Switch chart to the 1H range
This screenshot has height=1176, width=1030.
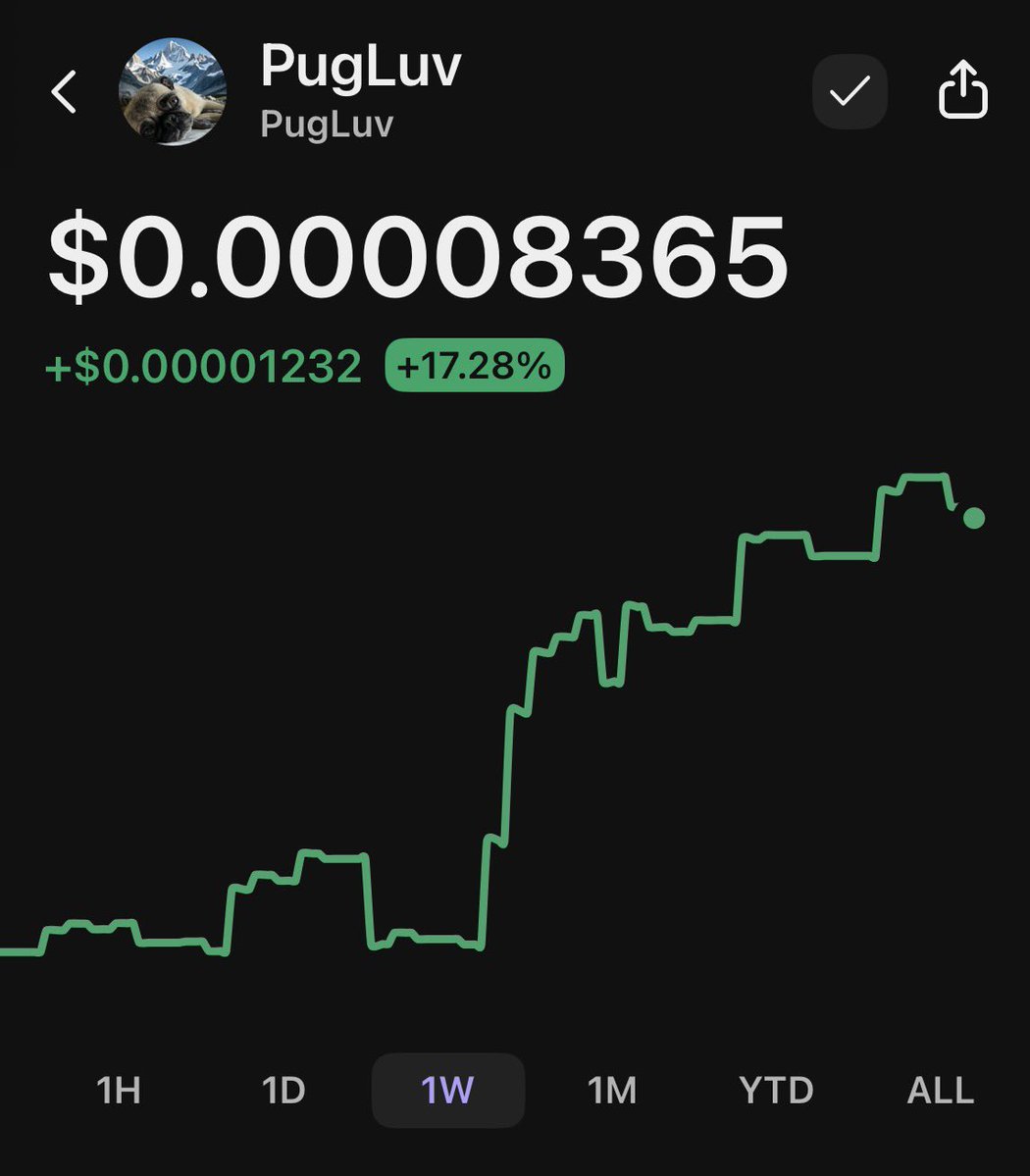(x=119, y=1090)
